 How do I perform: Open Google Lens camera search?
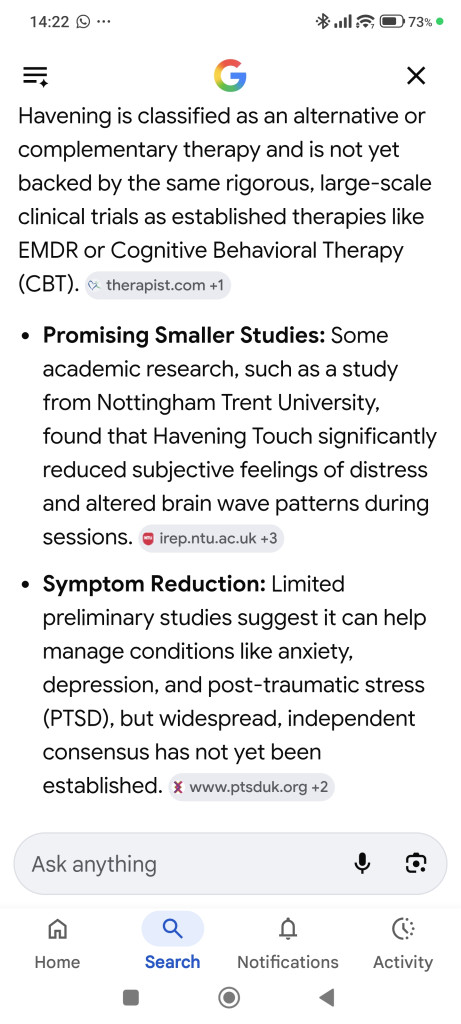[416, 864]
